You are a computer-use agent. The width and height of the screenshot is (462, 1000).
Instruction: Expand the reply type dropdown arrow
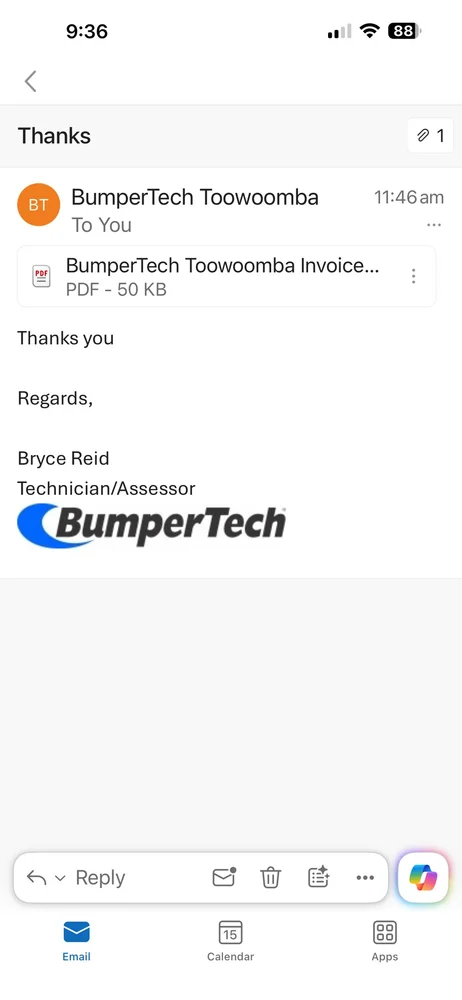(x=60, y=878)
